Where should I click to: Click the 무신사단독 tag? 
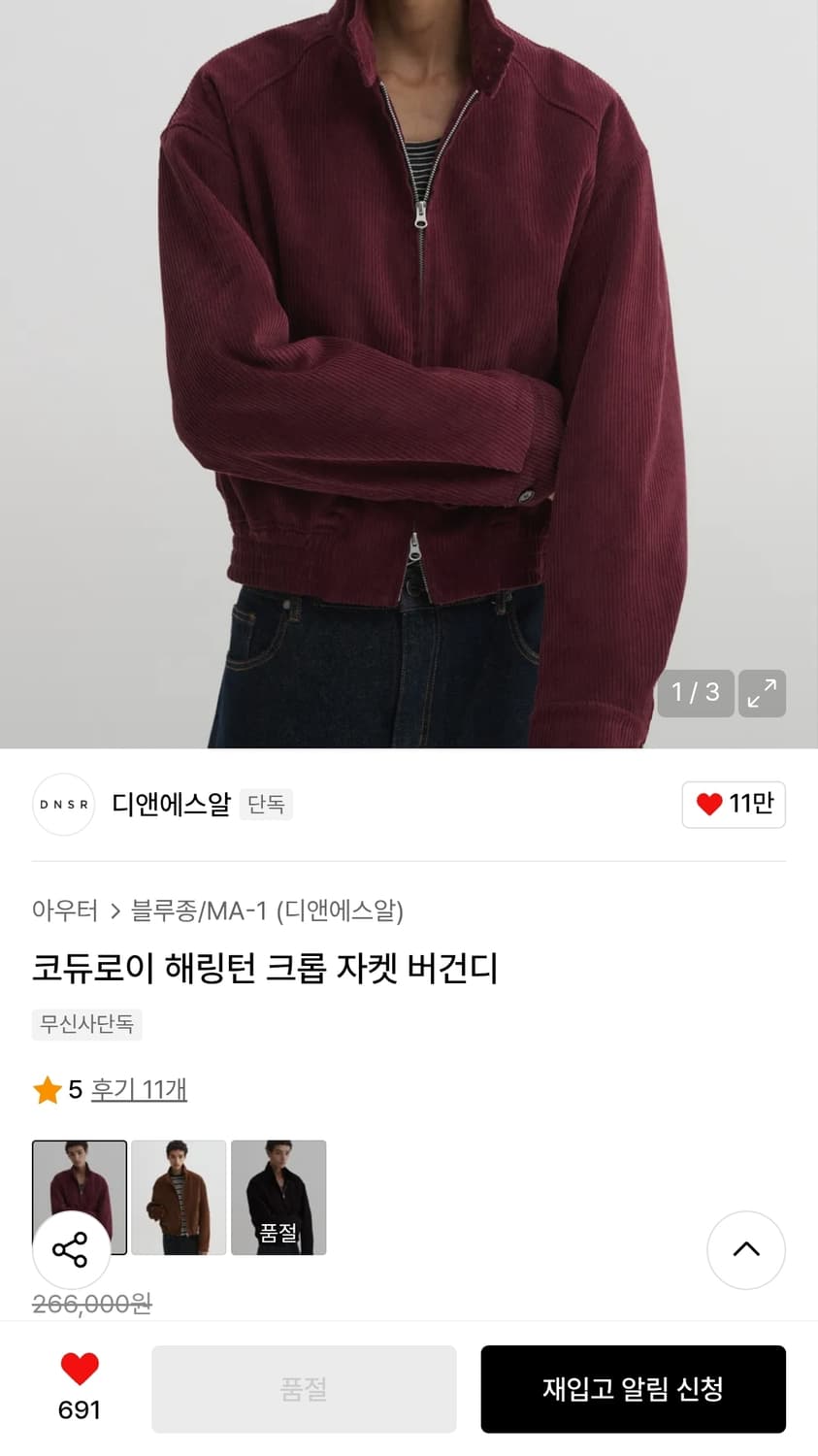point(86,1025)
